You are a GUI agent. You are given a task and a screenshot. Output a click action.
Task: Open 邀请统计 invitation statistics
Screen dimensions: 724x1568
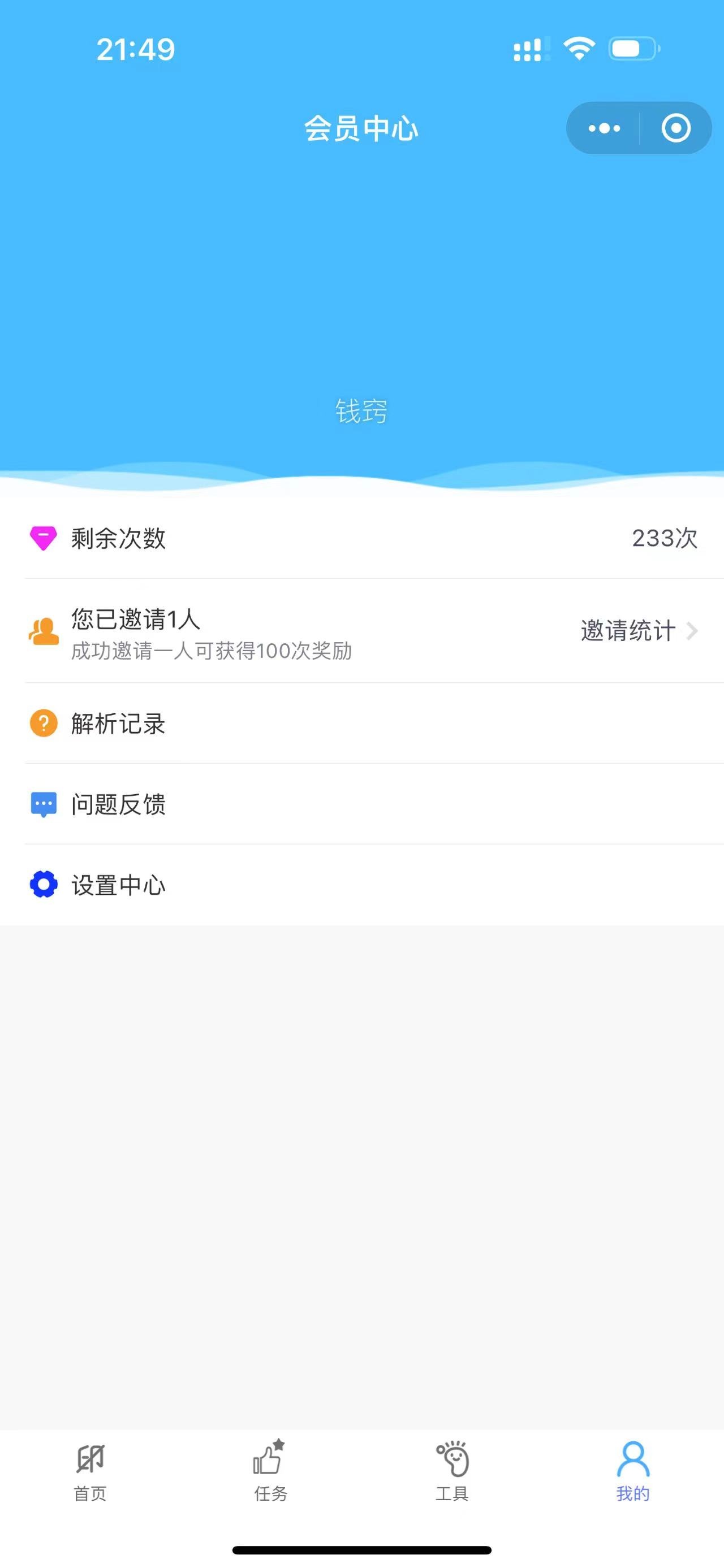(638, 631)
